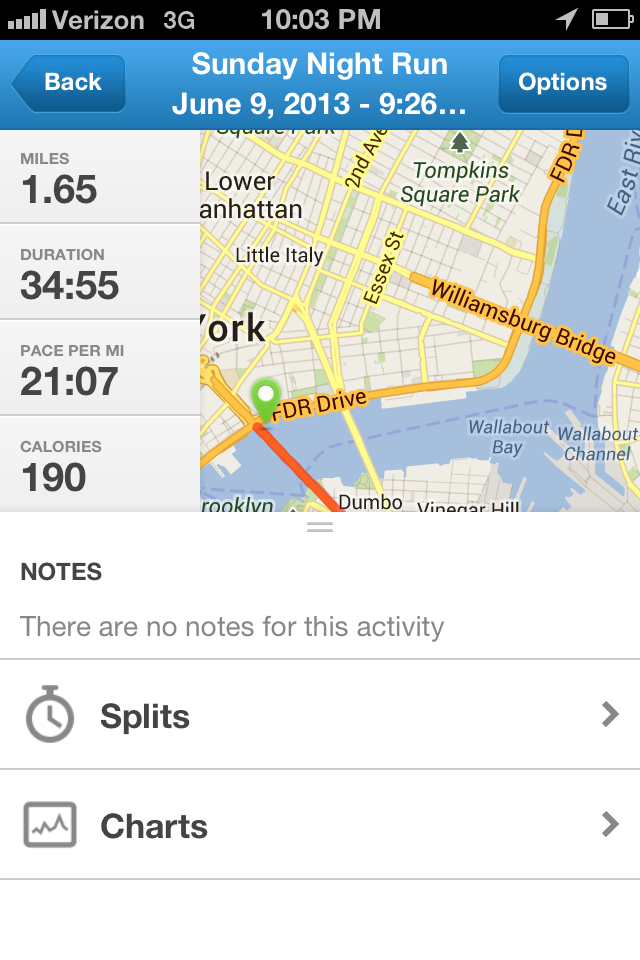Tap the map panel's resize handle

[320, 526]
